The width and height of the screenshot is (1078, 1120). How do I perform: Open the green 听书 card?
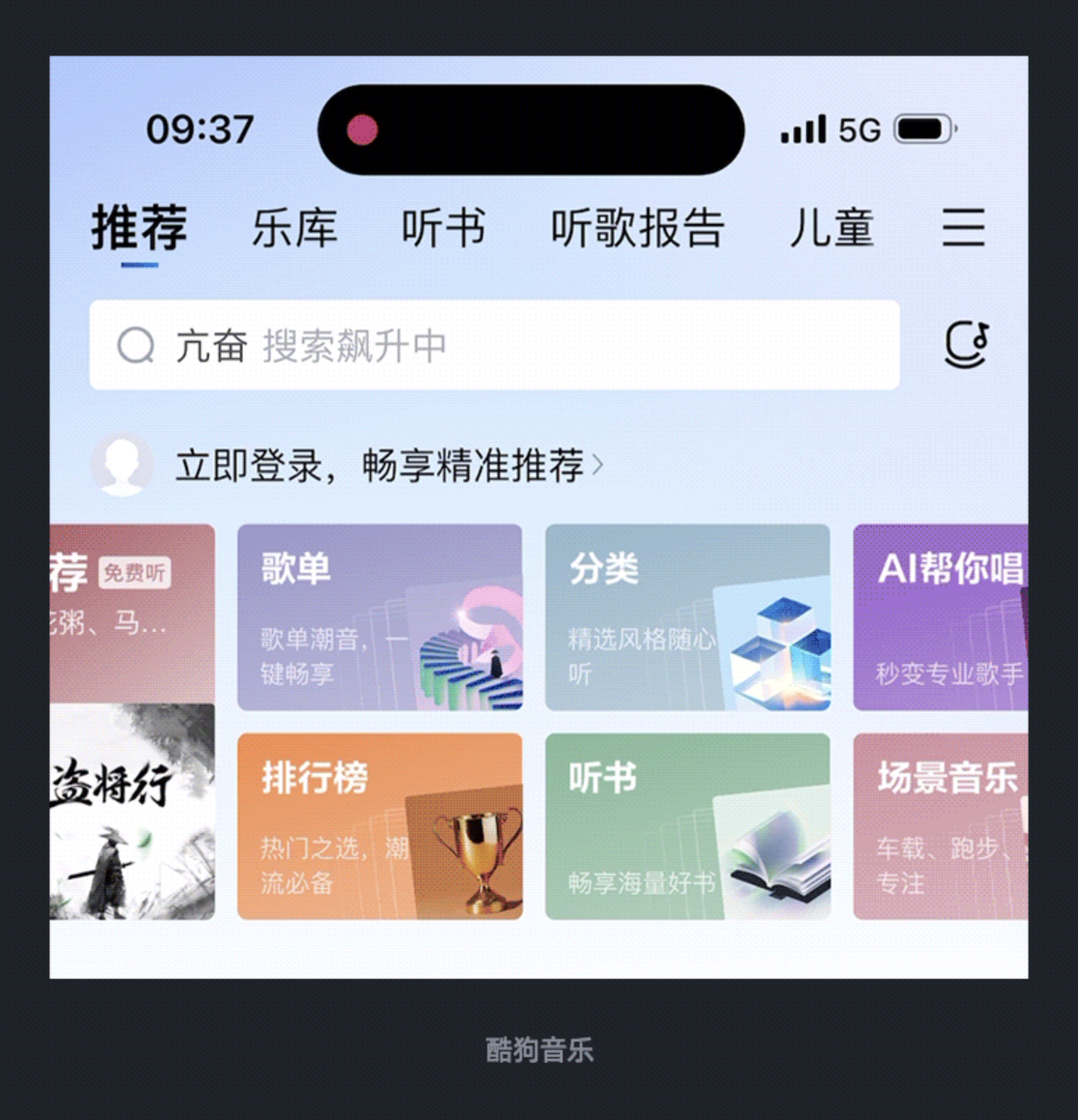pyautogui.click(x=687, y=826)
